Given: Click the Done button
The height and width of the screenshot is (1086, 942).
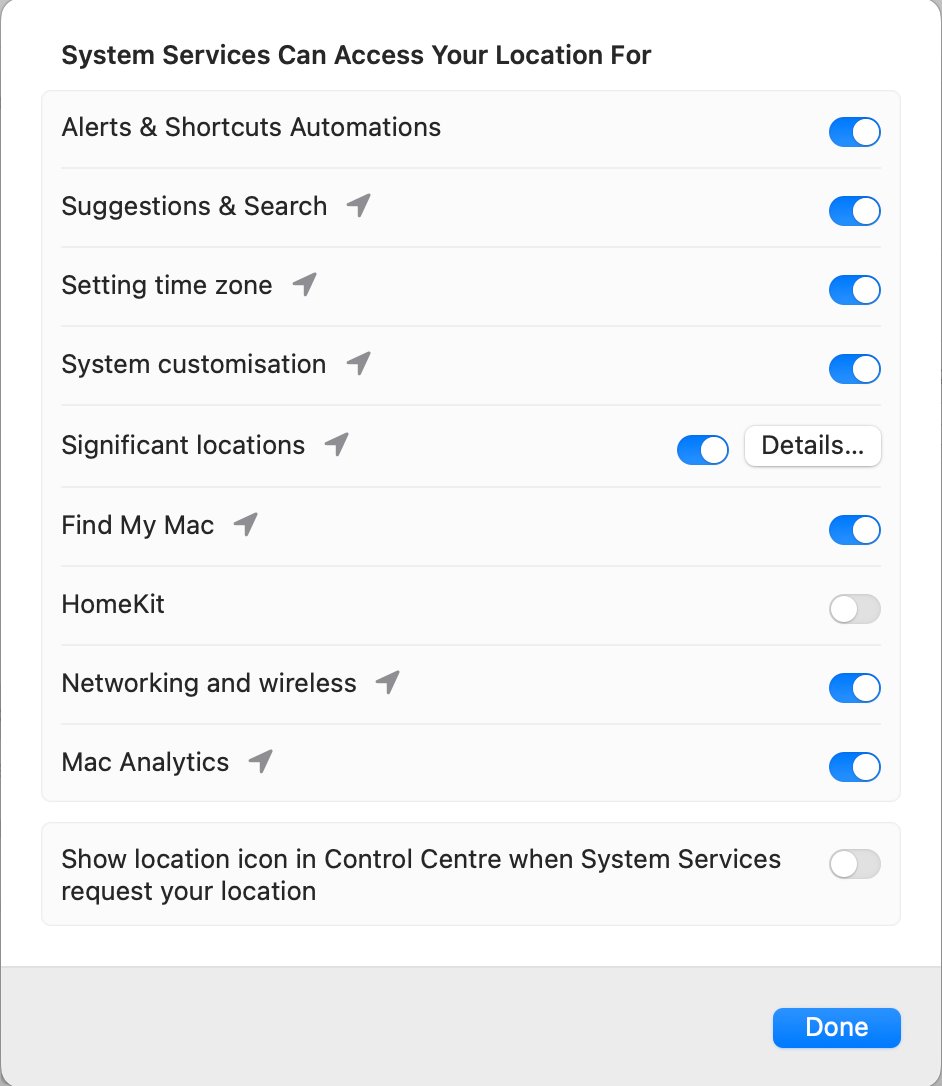Looking at the screenshot, I should tap(836, 1027).
